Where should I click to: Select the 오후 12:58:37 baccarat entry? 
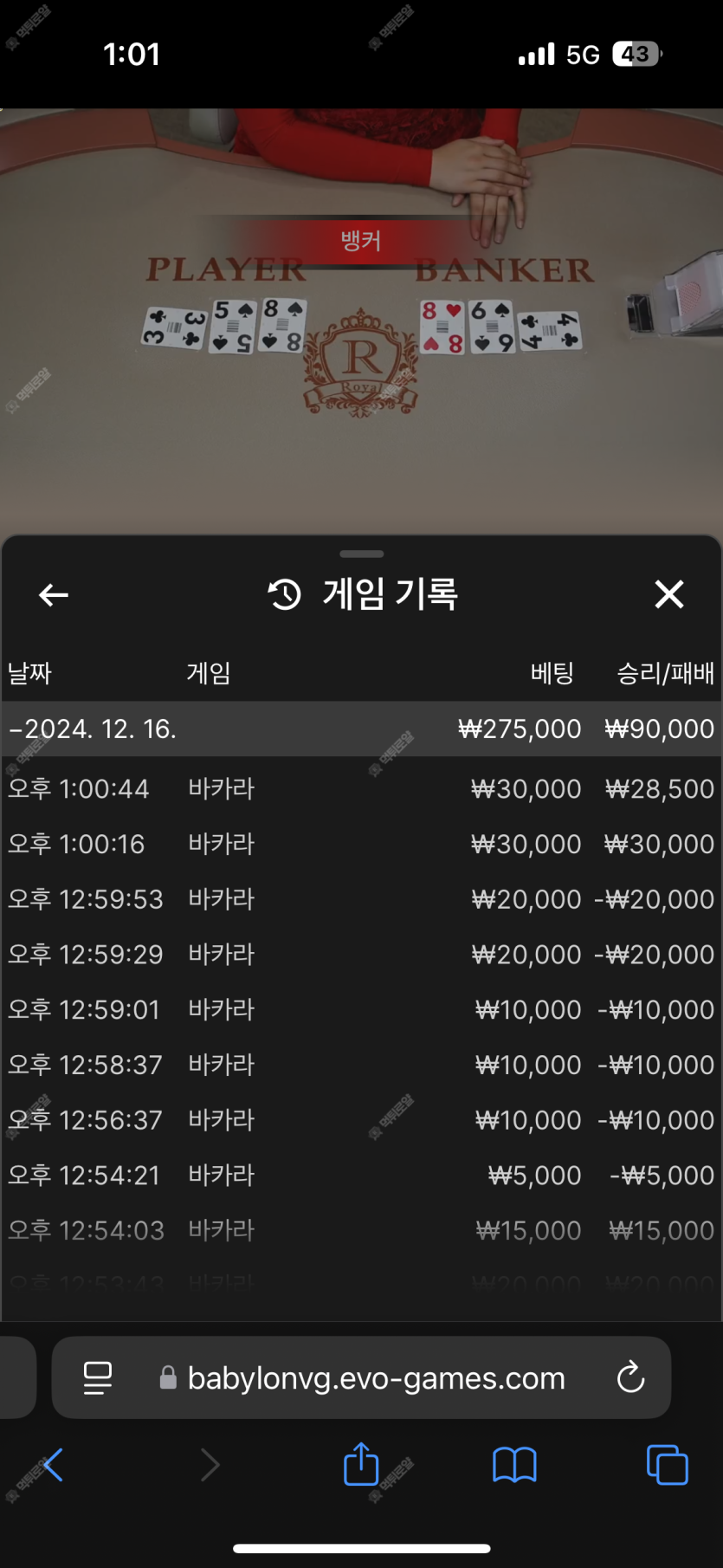[361, 1065]
